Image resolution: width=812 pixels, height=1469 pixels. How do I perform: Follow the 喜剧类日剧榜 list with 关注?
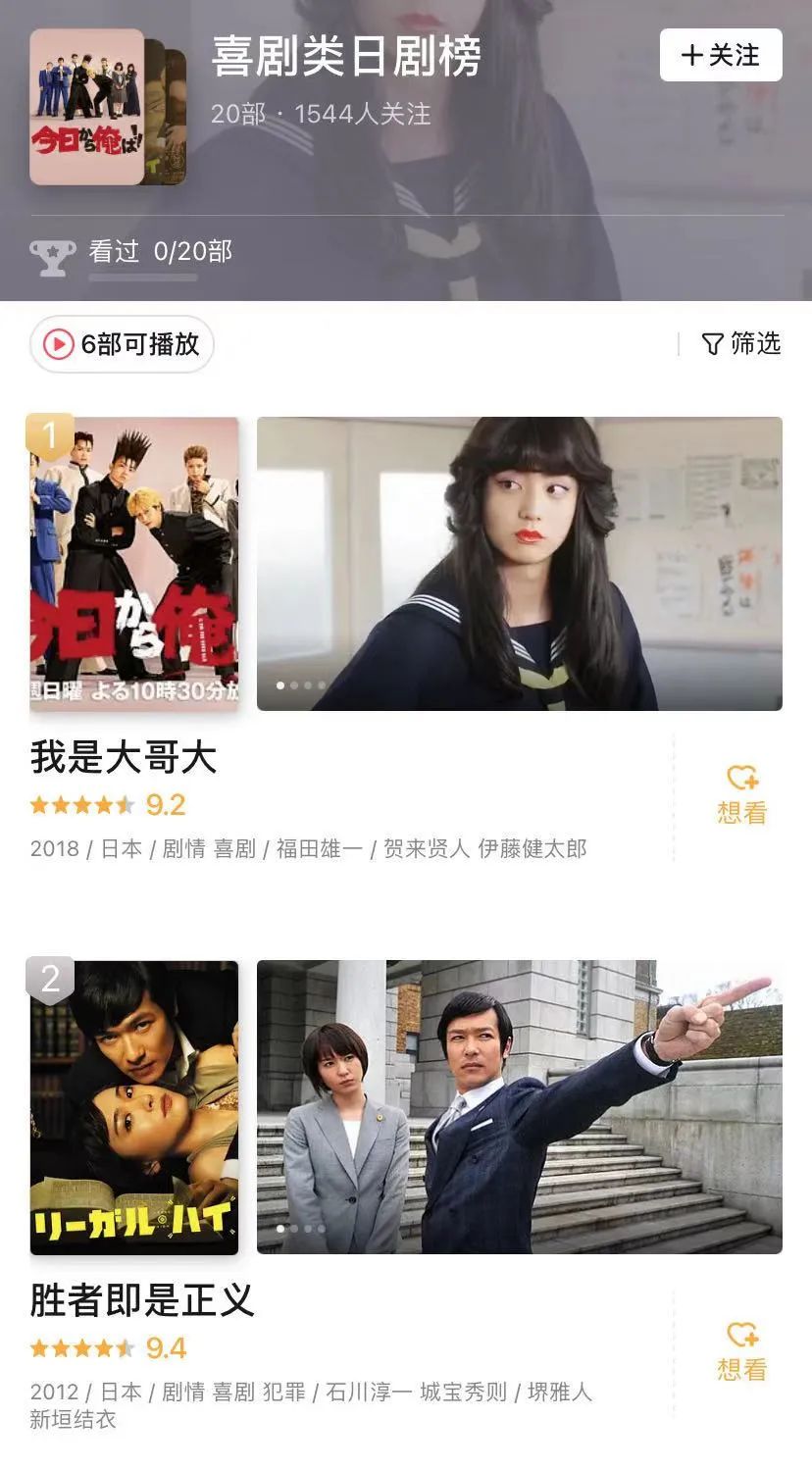720,55
